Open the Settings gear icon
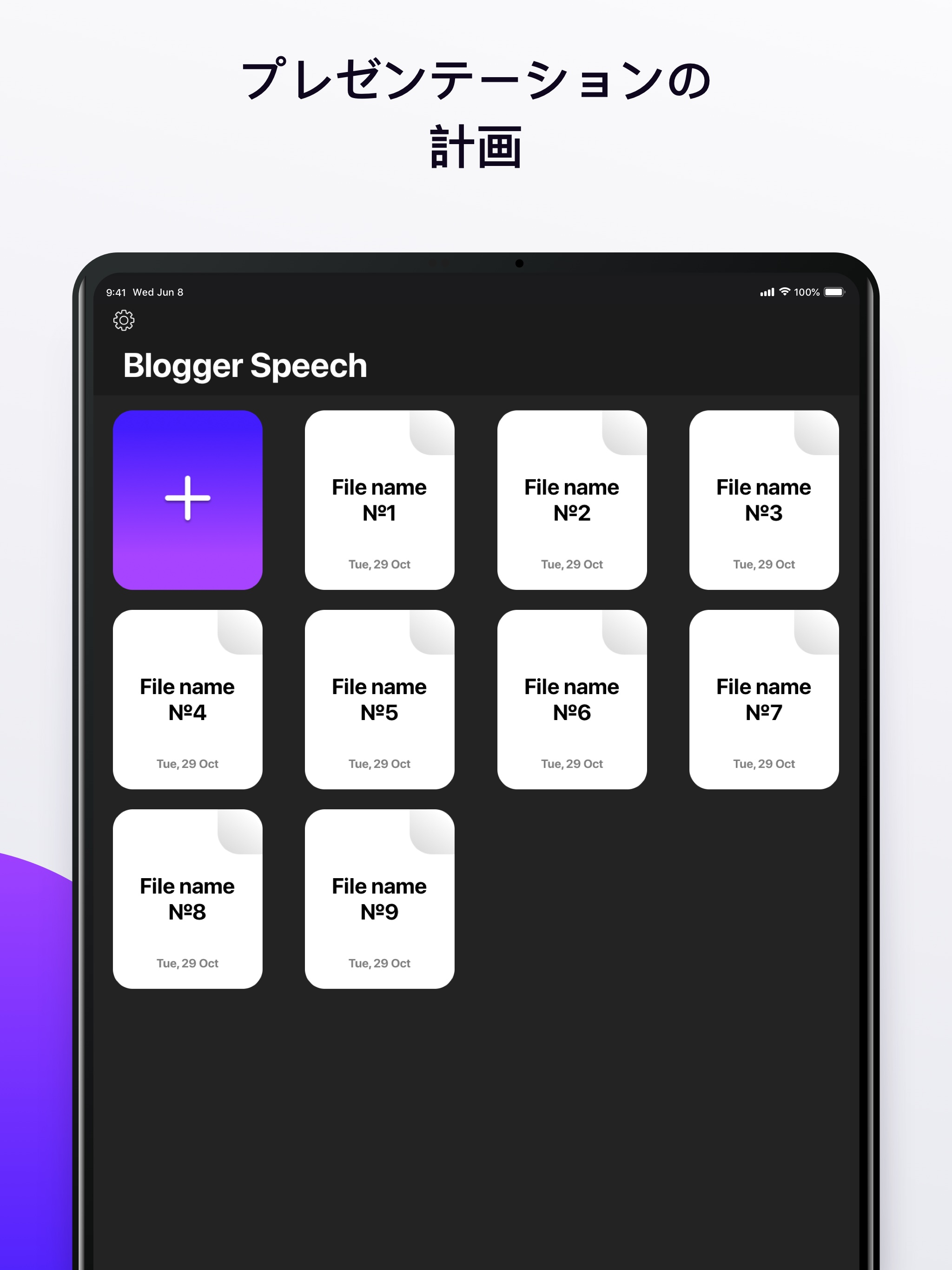The width and height of the screenshot is (952, 1270). click(x=125, y=320)
